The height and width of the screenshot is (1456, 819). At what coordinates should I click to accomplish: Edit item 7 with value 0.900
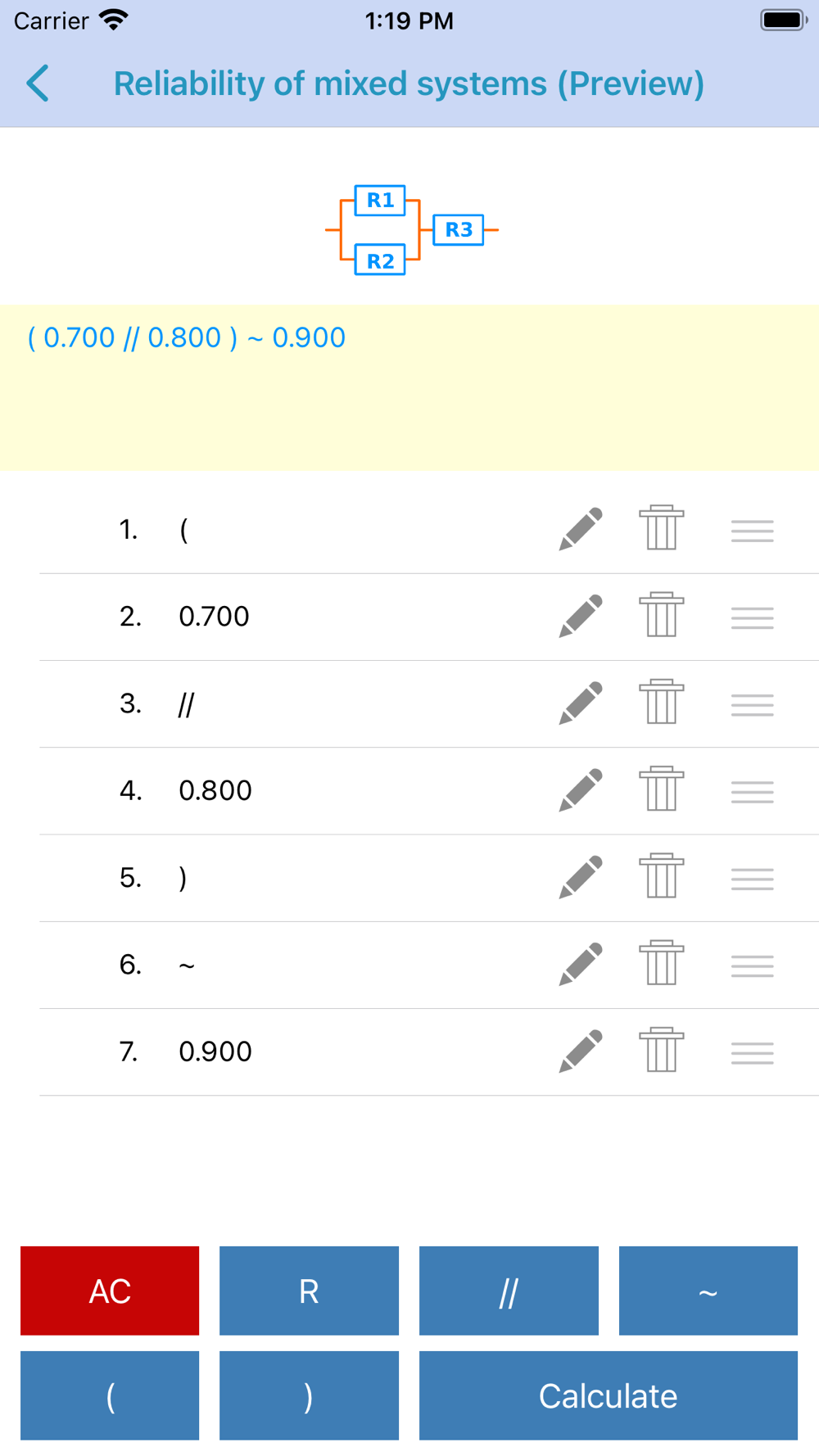[x=581, y=1051]
